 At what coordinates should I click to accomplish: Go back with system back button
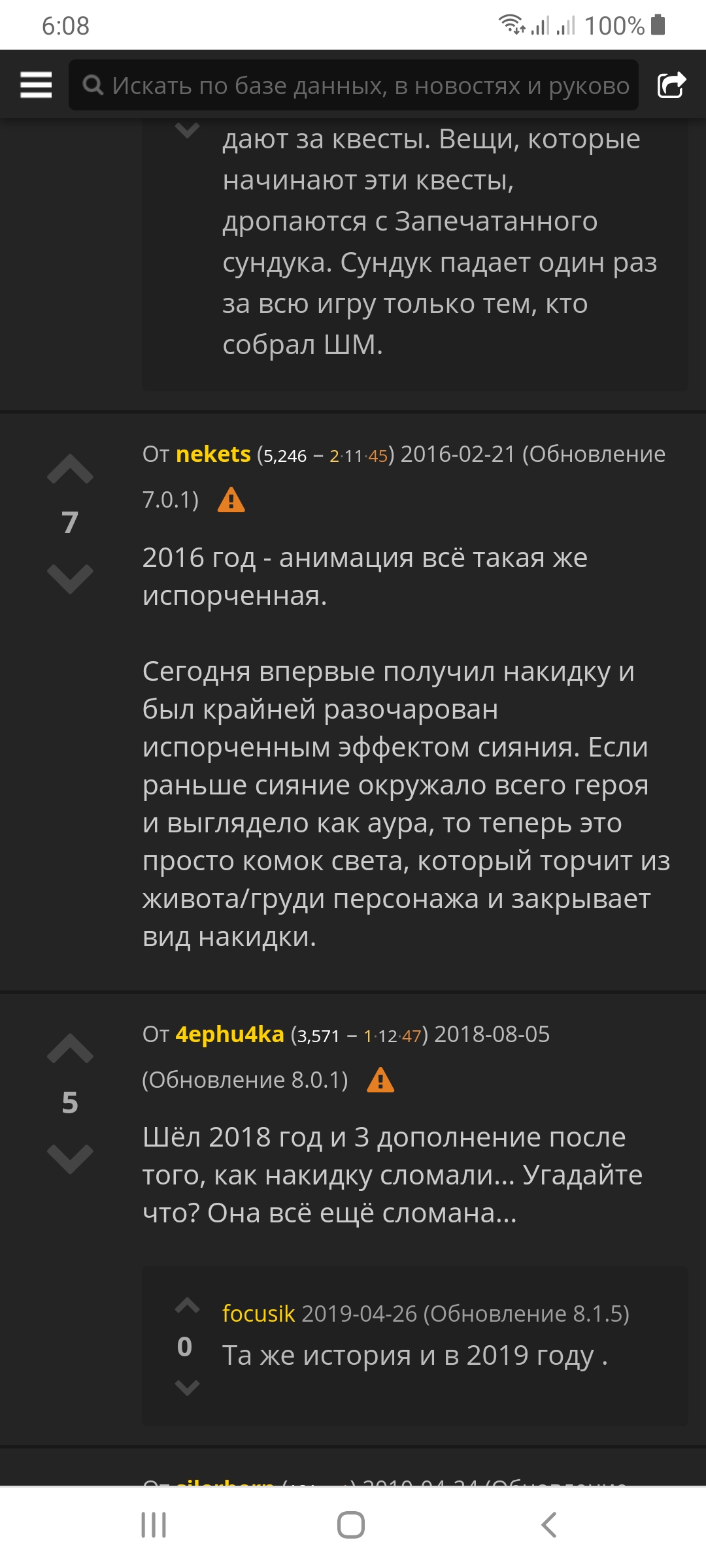(x=549, y=1525)
